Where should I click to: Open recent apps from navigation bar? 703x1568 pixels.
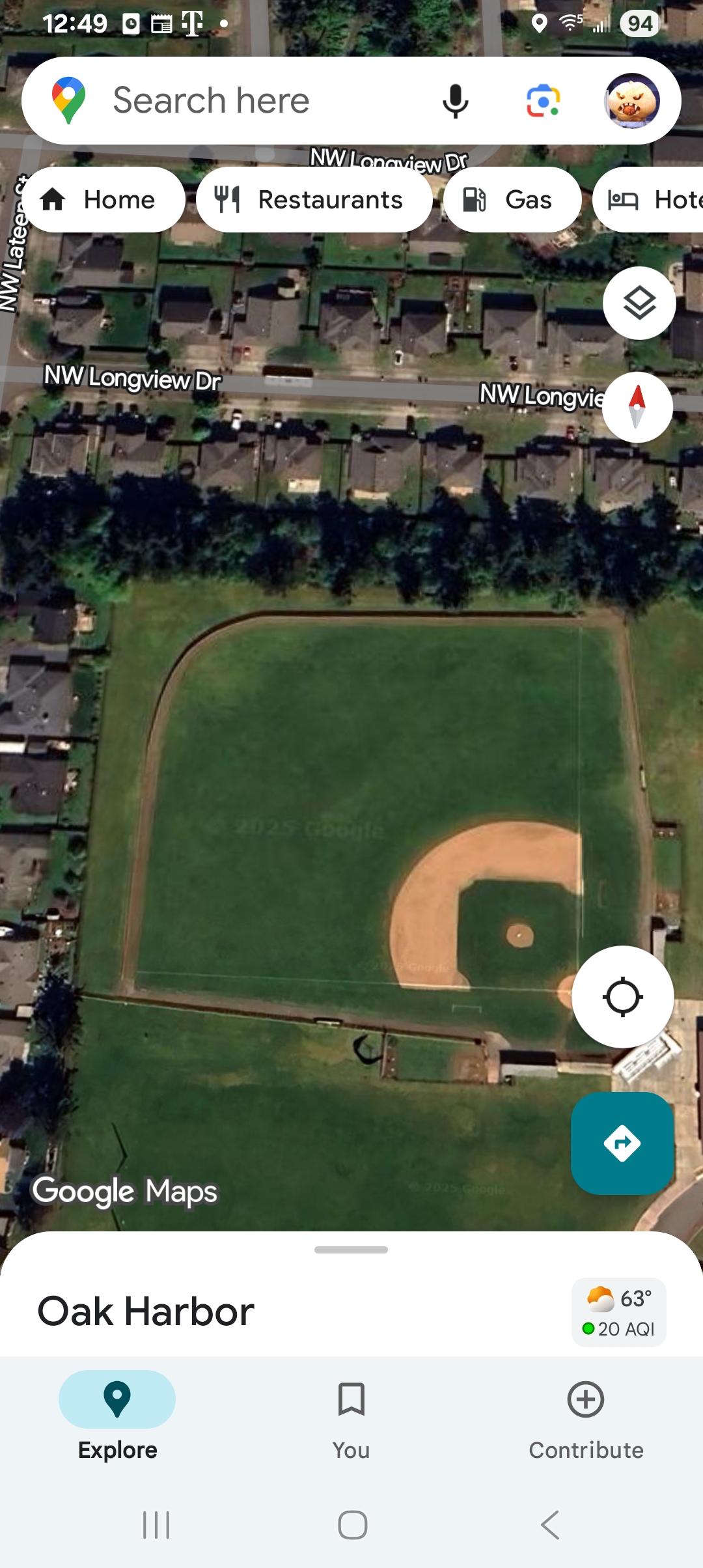point(156,1524)
